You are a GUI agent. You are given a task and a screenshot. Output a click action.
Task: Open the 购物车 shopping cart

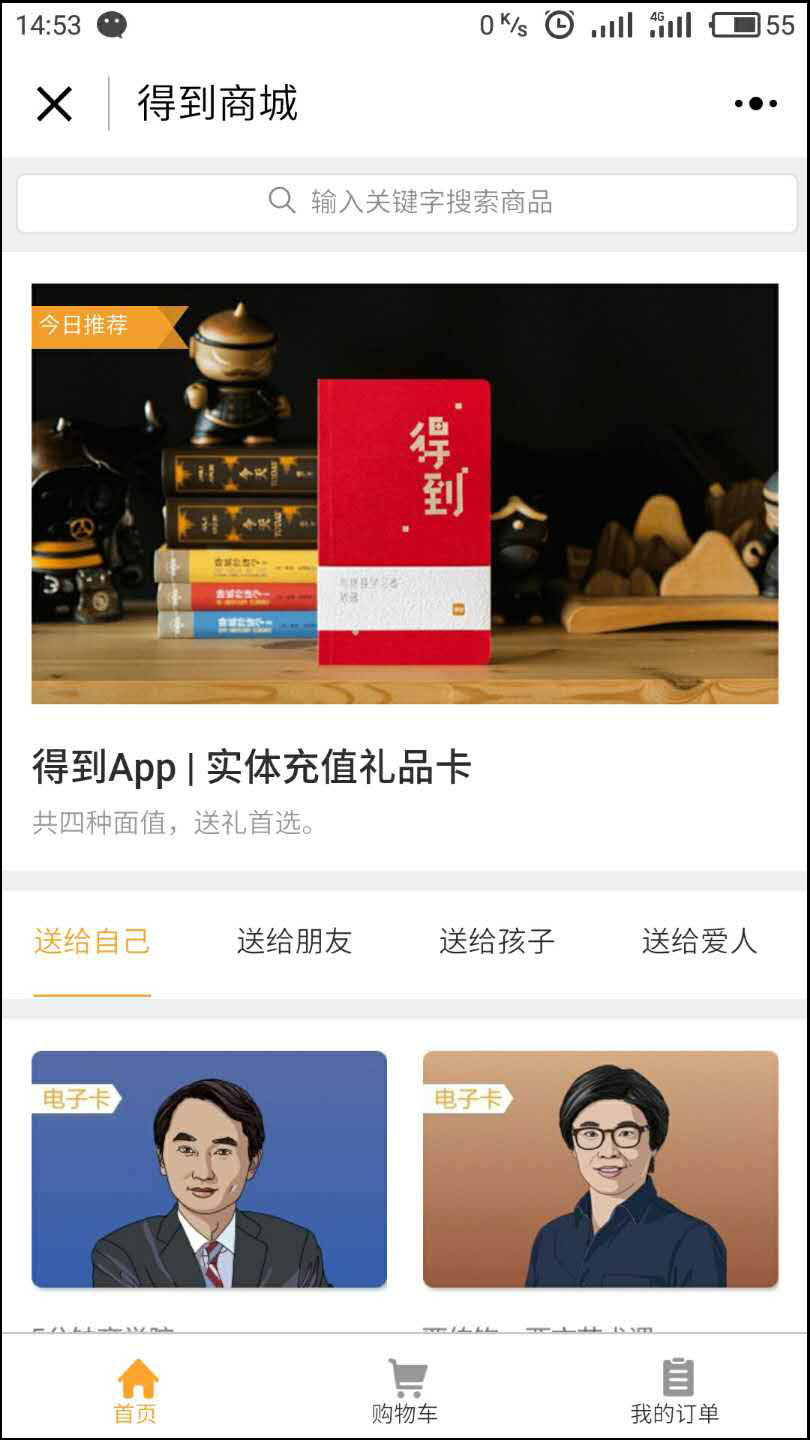(x=405, y=1391)
